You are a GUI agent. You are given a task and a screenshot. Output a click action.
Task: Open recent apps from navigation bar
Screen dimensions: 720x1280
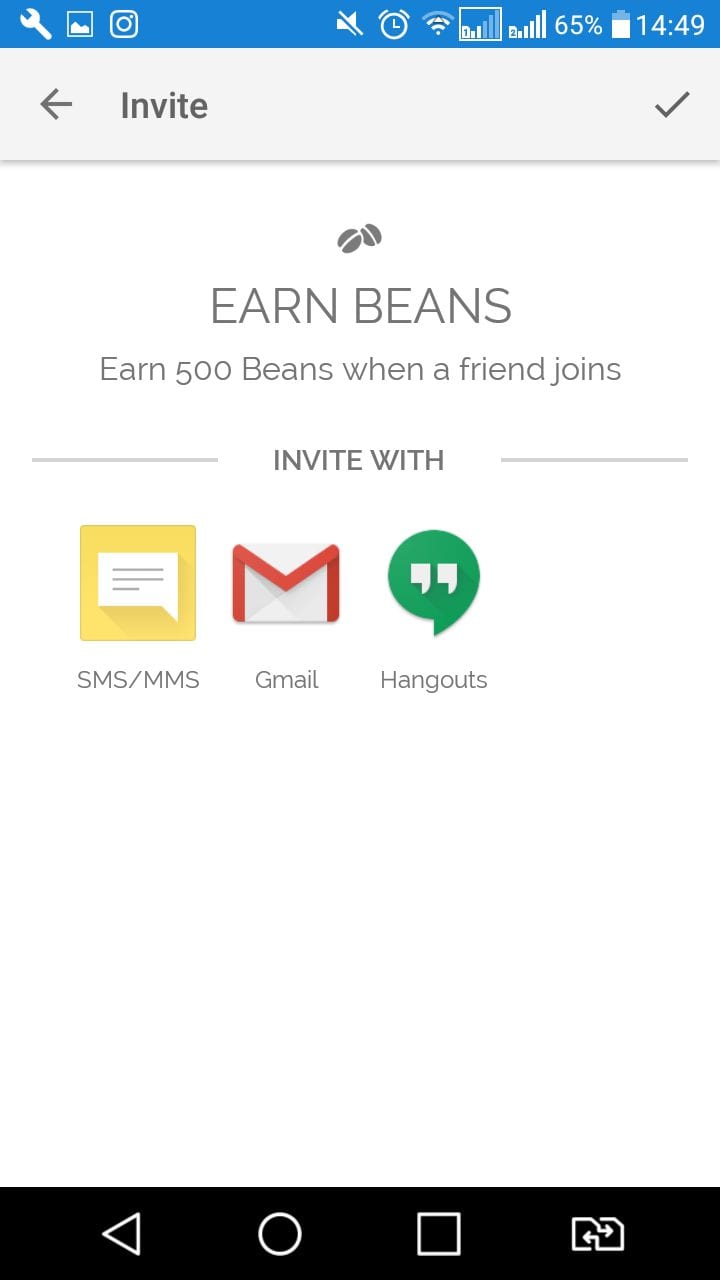(438, 1234)
